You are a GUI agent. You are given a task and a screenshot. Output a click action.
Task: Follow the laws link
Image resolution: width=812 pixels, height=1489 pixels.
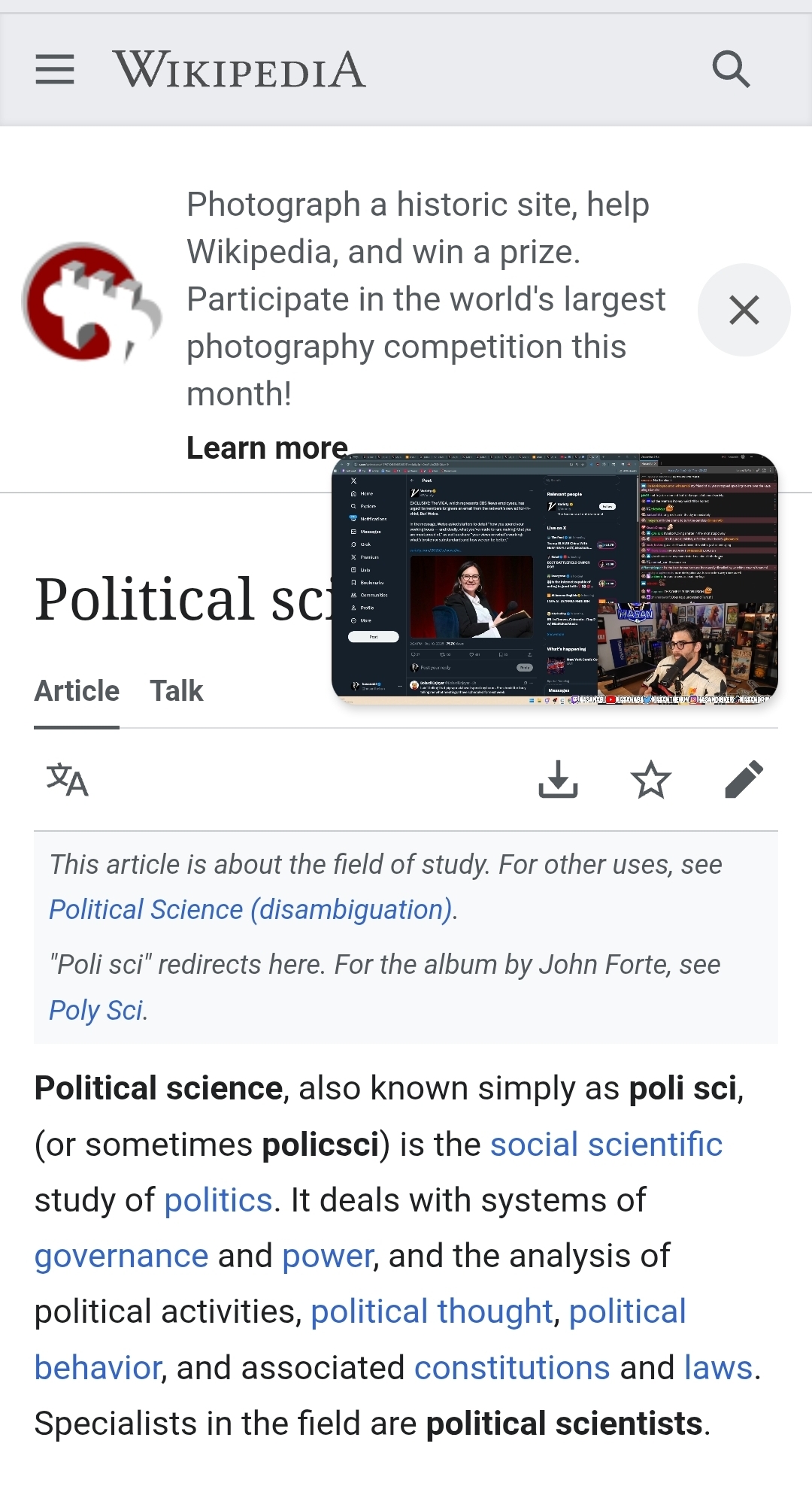[x=718, y=1367]
